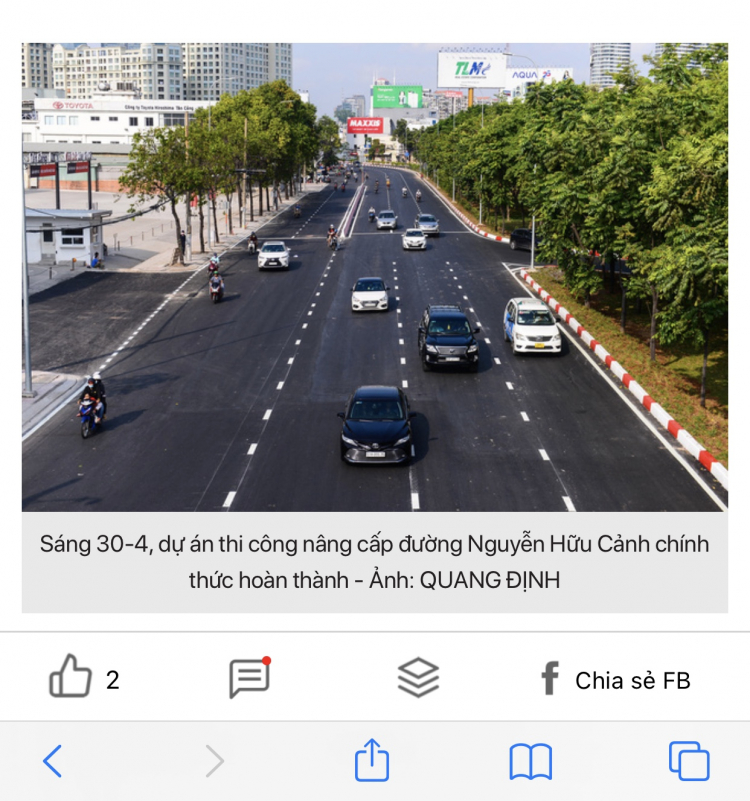
Task: Open the Nguyễn Hữu Cảnh road photo
Action: click(375, 277)
